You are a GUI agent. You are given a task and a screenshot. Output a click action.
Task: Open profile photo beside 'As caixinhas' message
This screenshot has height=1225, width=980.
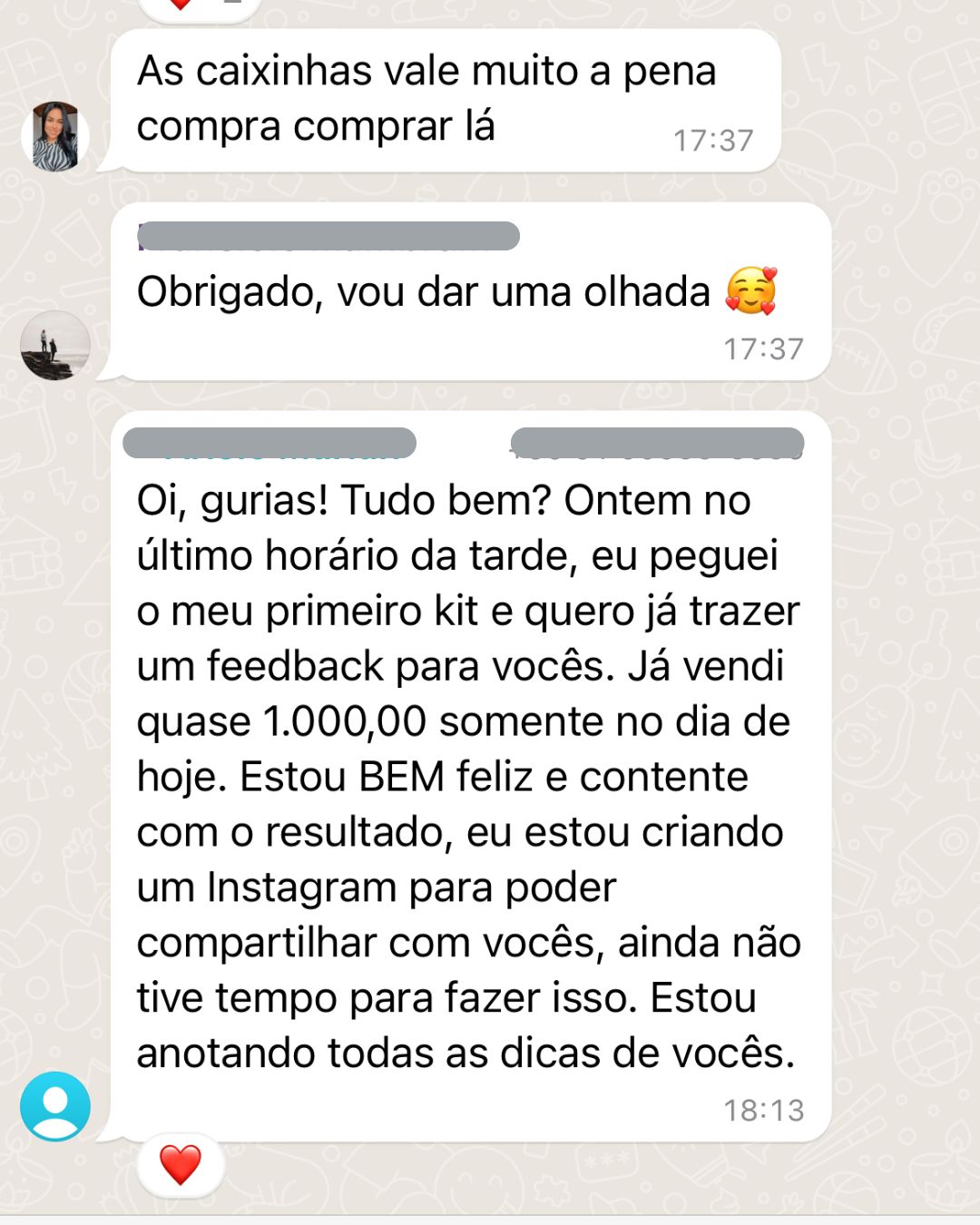coord(55,136)
